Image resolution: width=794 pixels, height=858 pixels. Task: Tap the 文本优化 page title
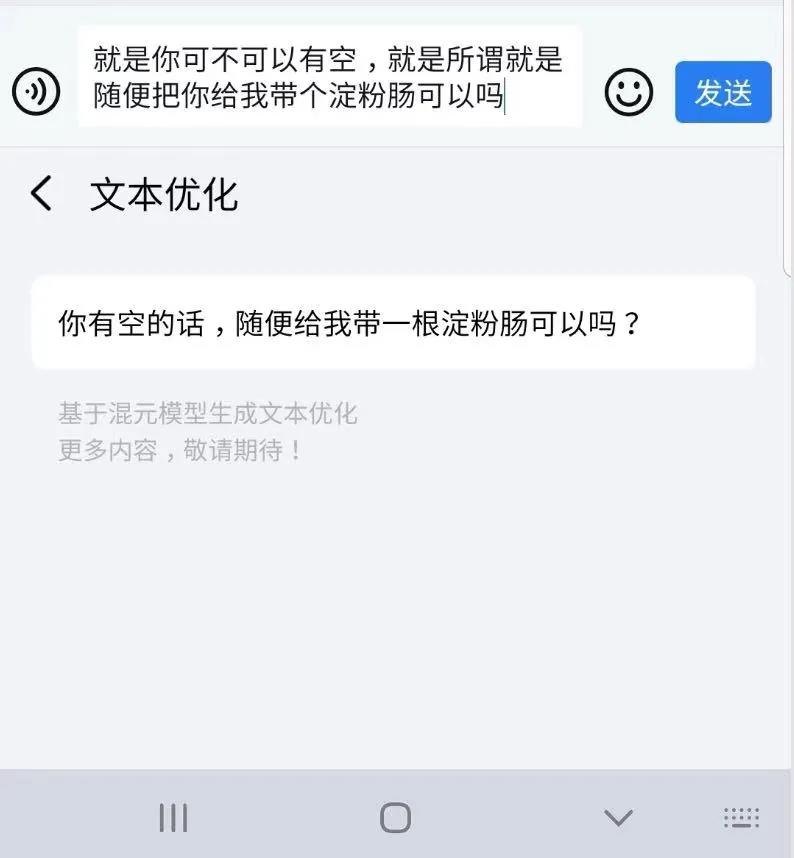pyautogui.click(x=162, y=195)
